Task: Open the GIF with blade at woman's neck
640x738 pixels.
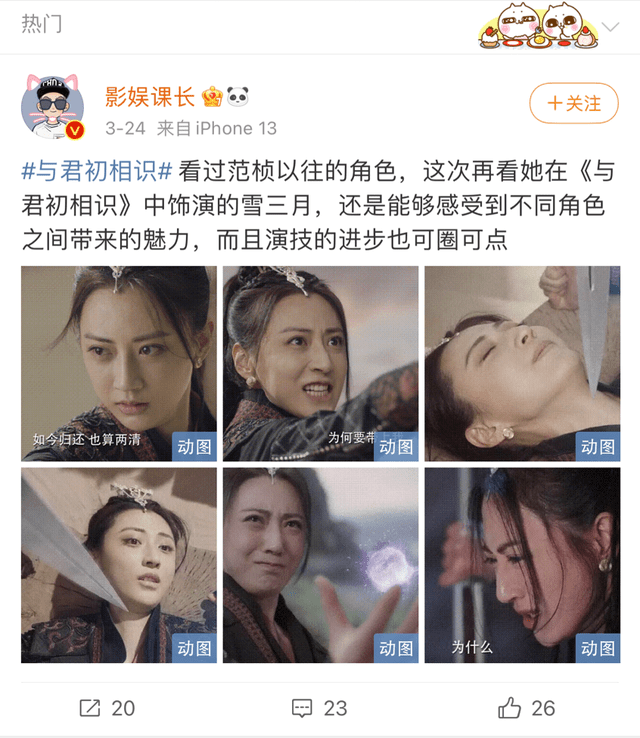Action: (x=119, y=565)
